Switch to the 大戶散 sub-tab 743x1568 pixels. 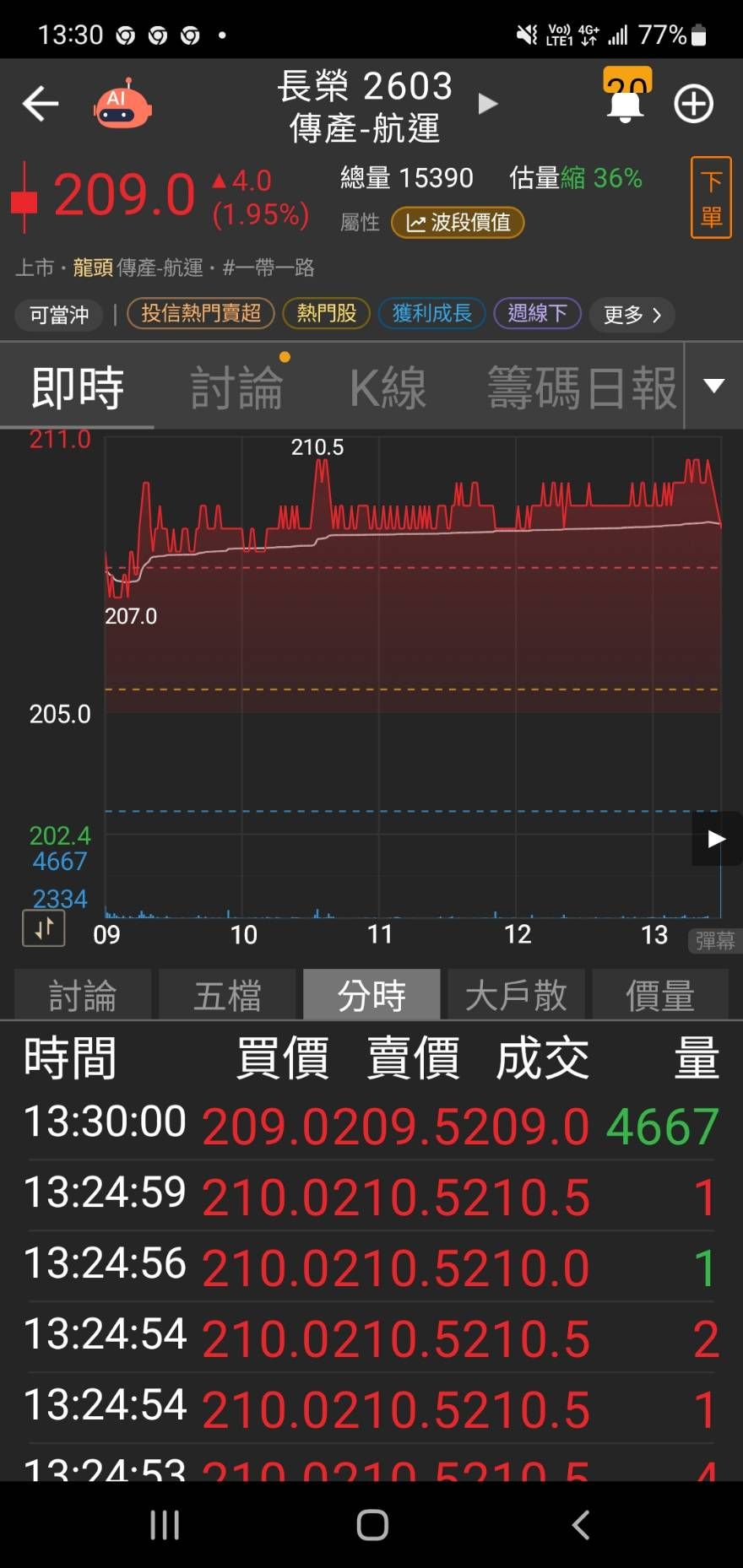tap(516, 996)
